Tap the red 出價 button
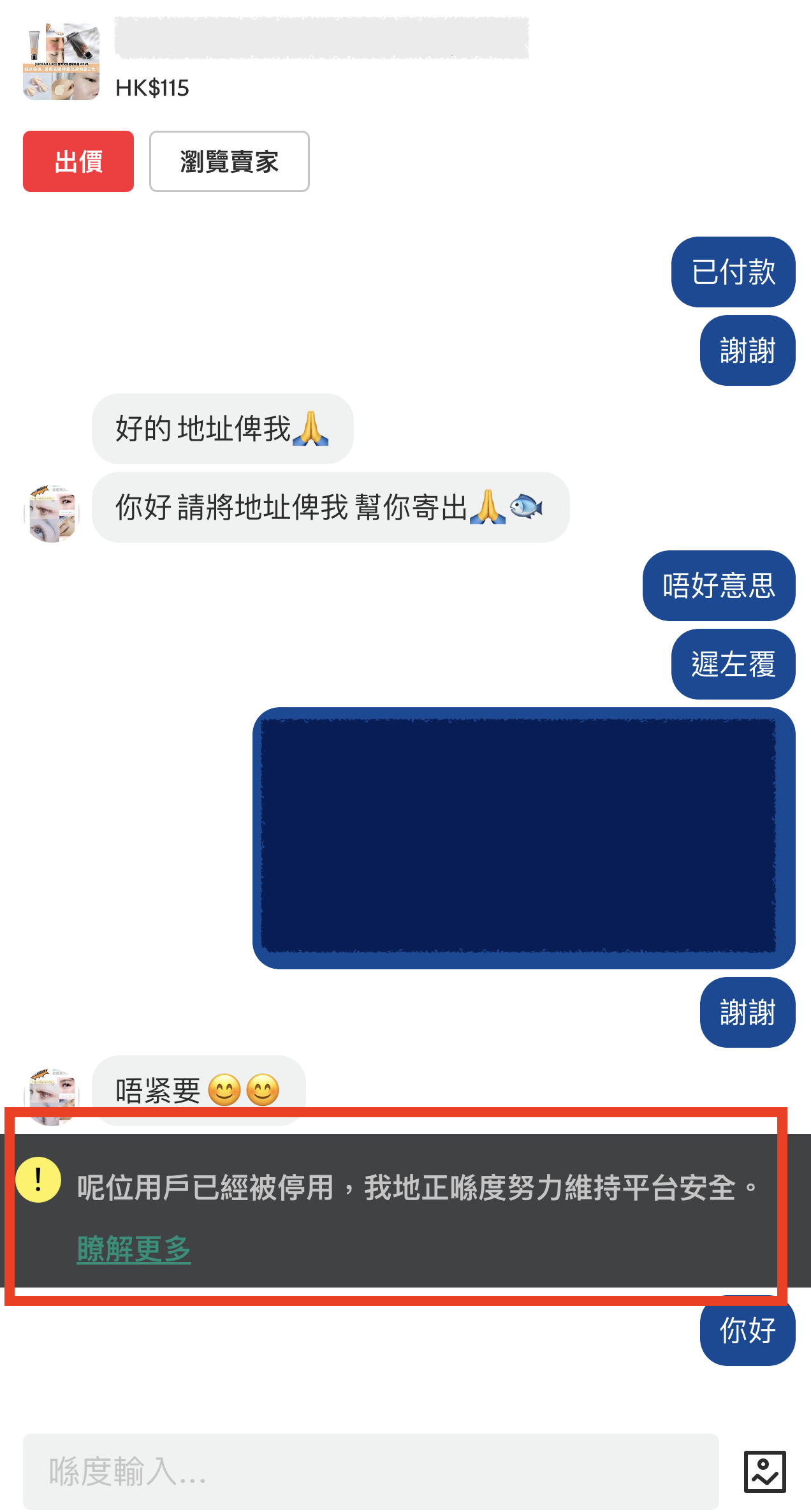 [x=78, y=161]
